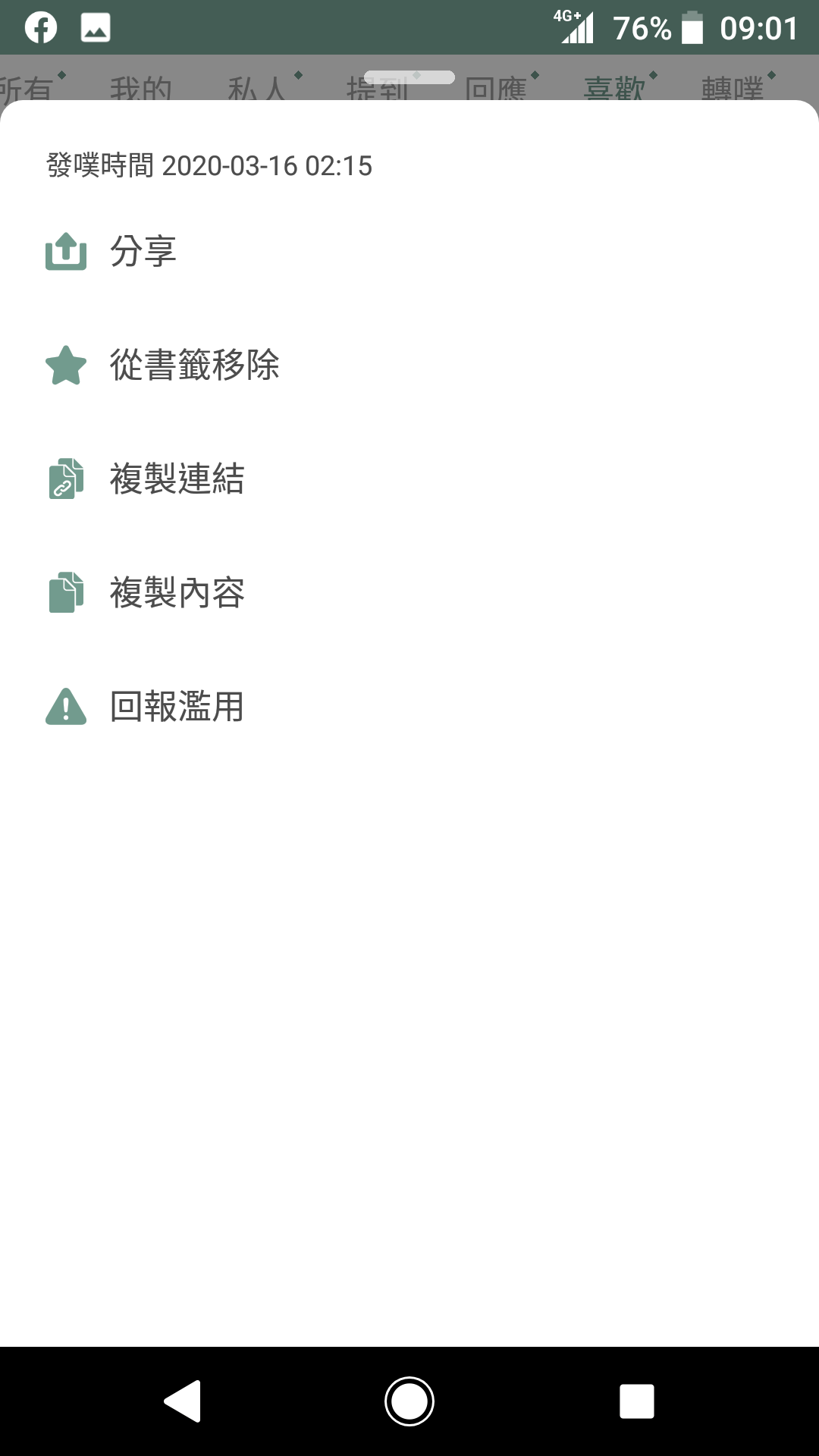Select 分享 to share this plurk
The height and width of the screenshot is (1456, 819).
click(409, 251)
